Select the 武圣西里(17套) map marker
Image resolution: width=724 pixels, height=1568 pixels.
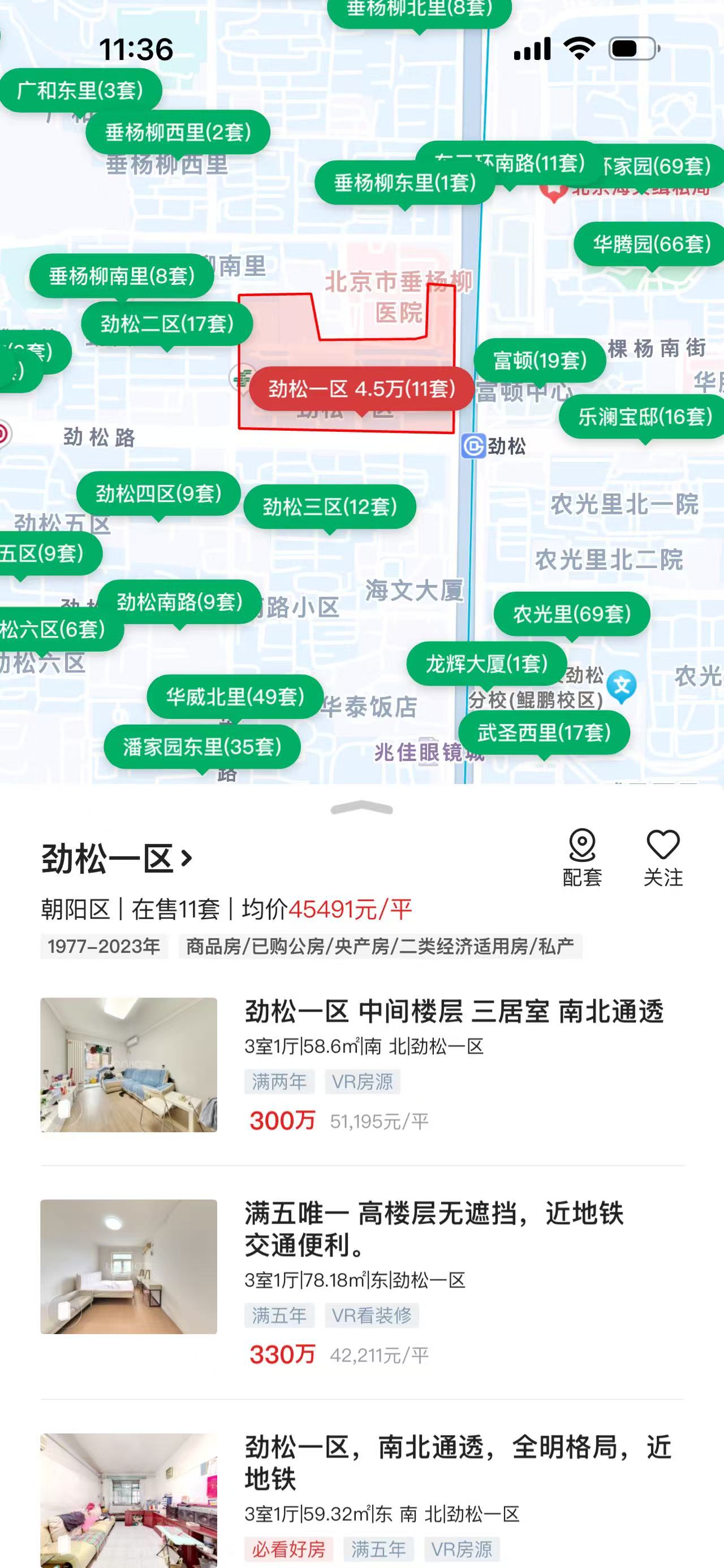[x=543, y=732]
